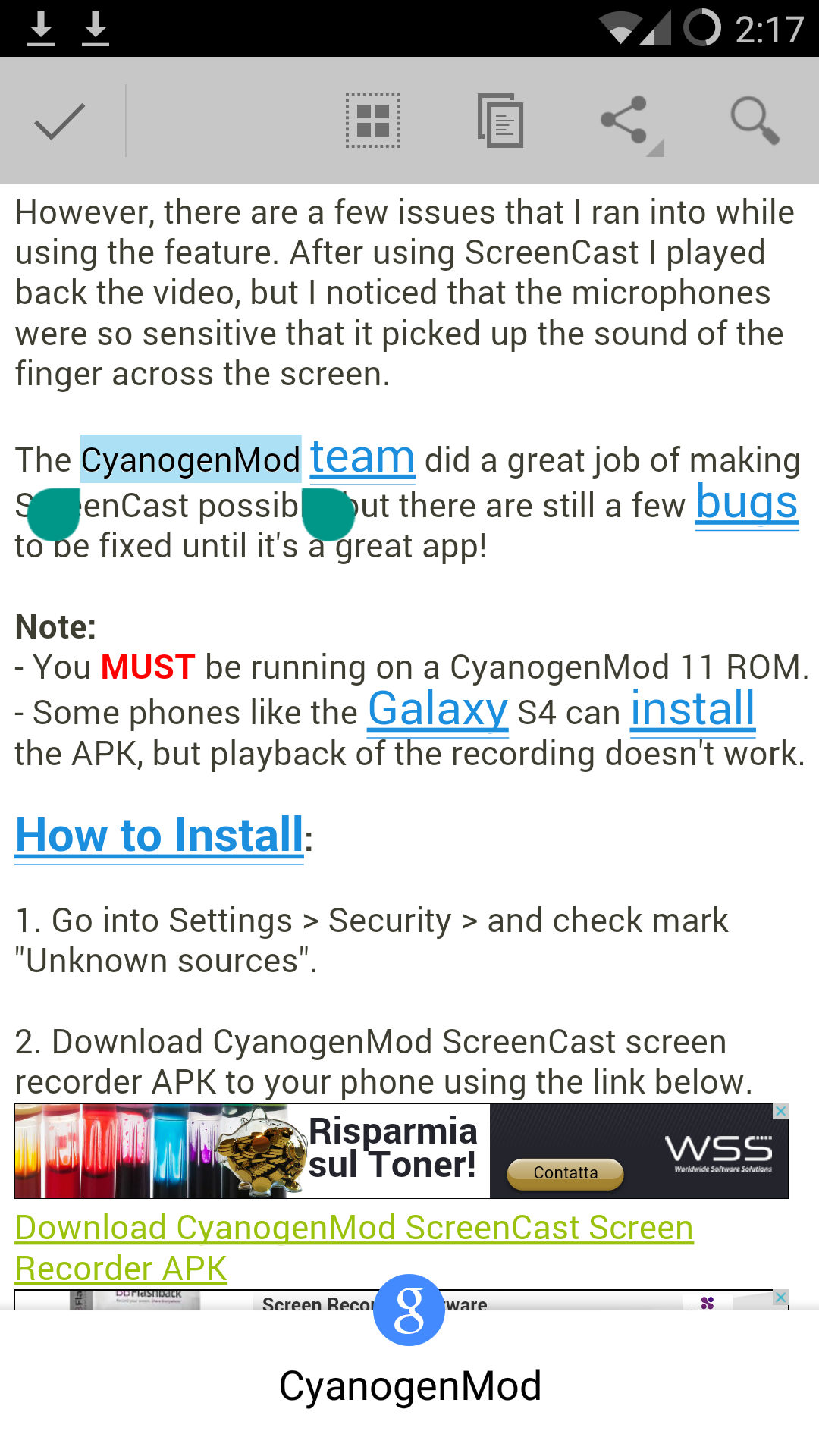Open the 'bugs' link
819x1456 pixels.
(x=746, y=504)
